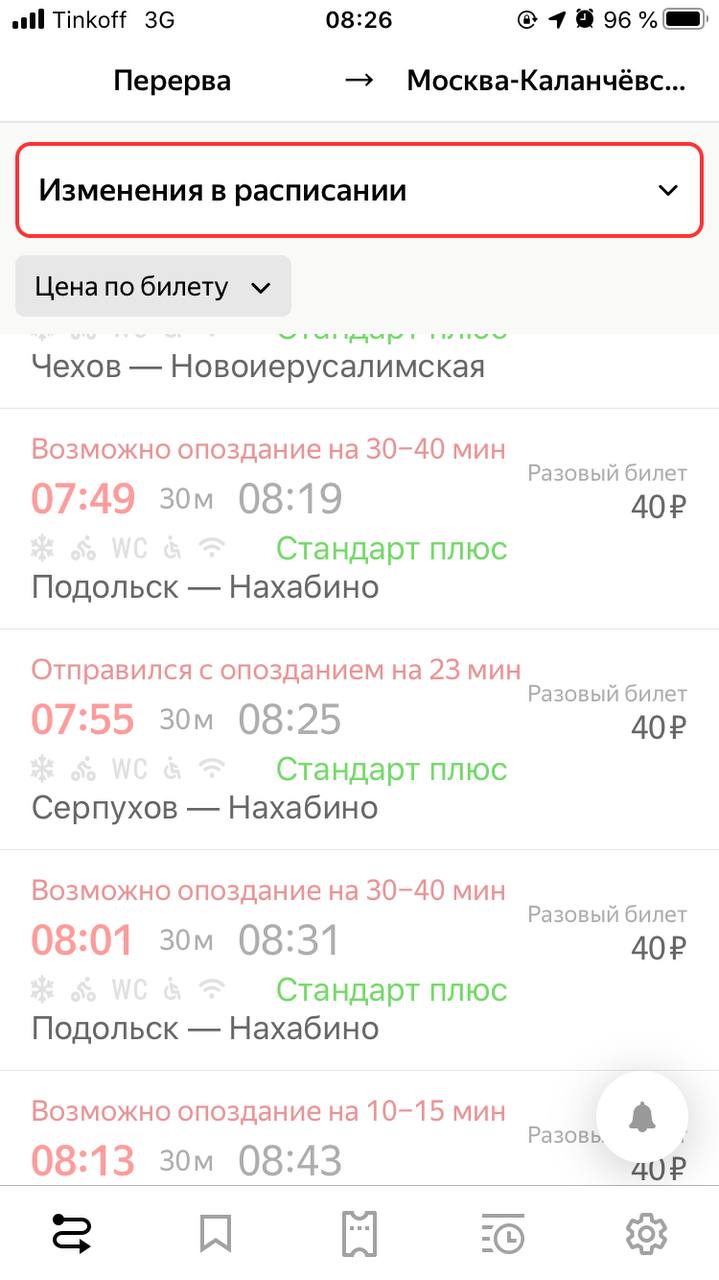
Task: Open the tickets tab
Action: [359, 1234]
